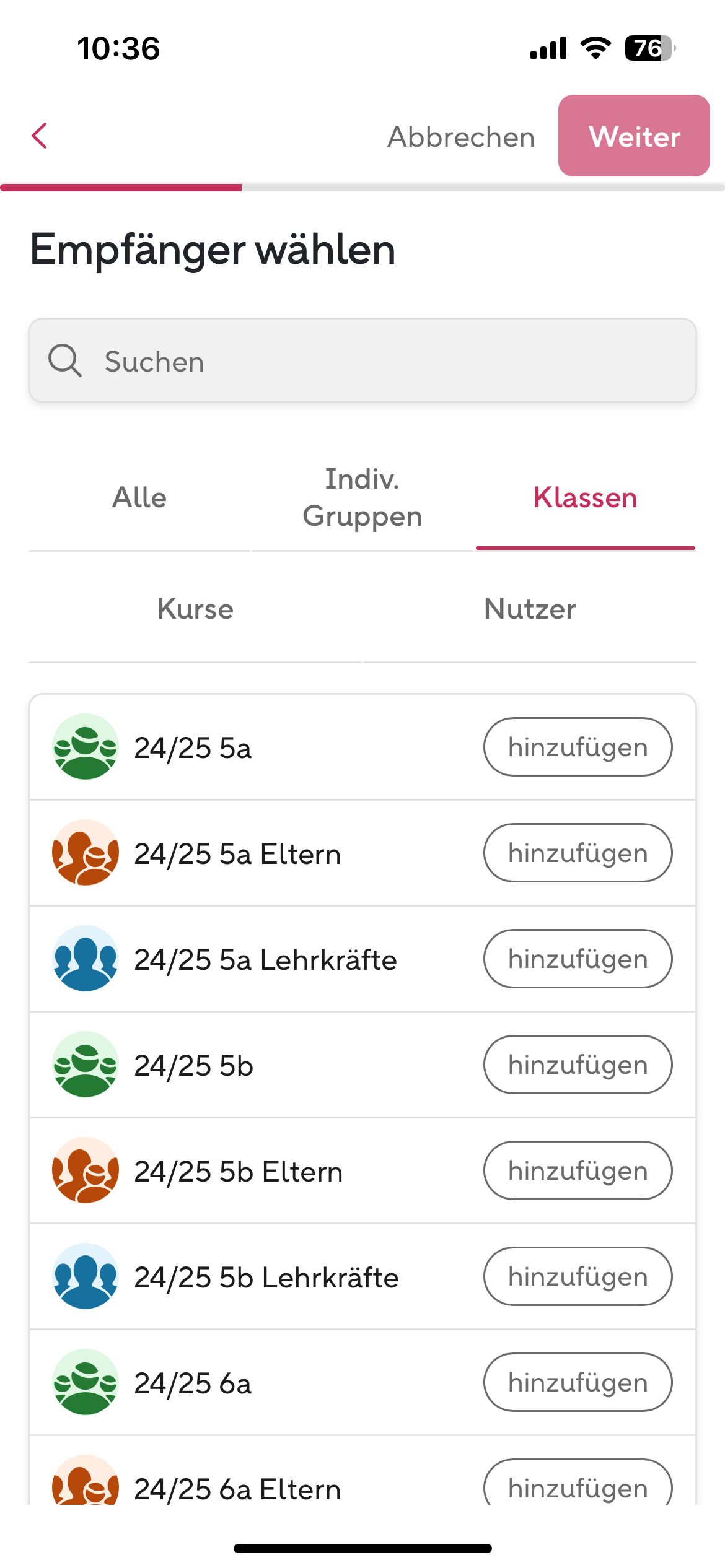Add 24/25 5b Lehrkräfte as recipient
This screenshot has height=1568, width=725.
point(578,1276)
